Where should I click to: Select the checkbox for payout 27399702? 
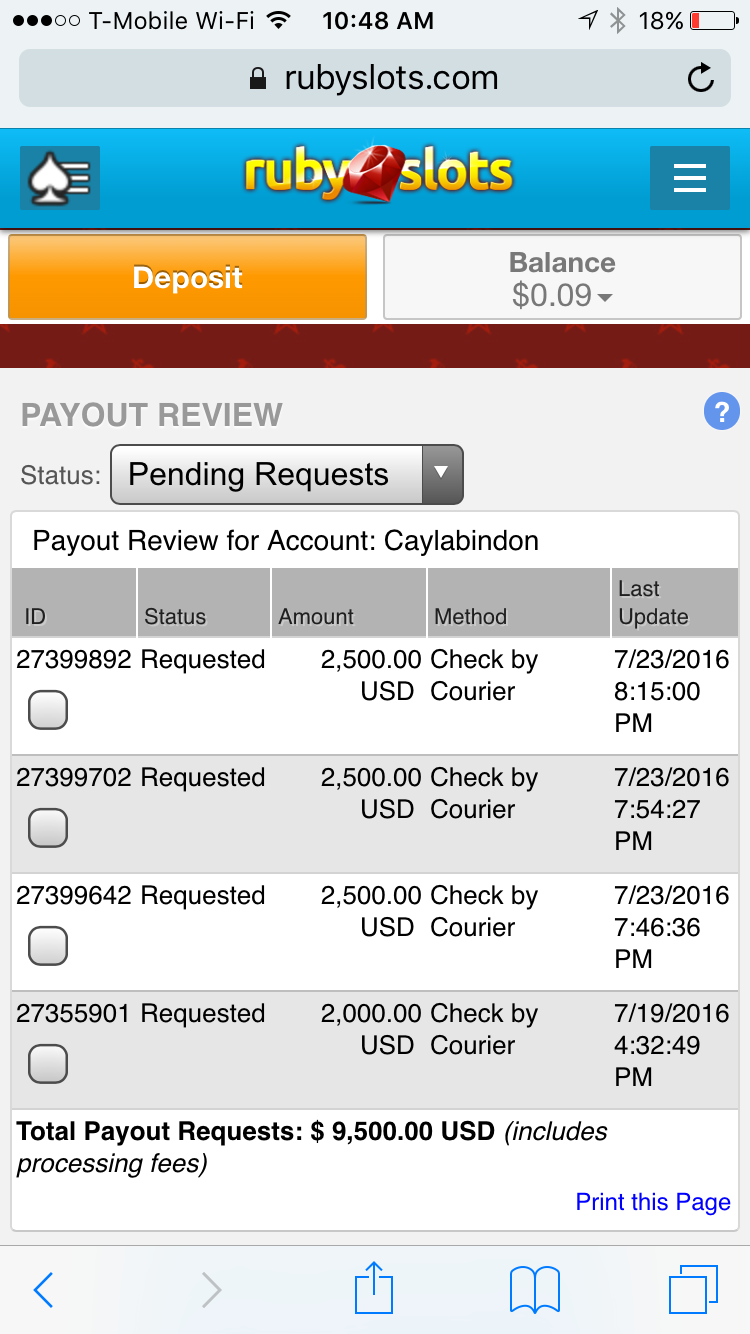pos(48,828)
